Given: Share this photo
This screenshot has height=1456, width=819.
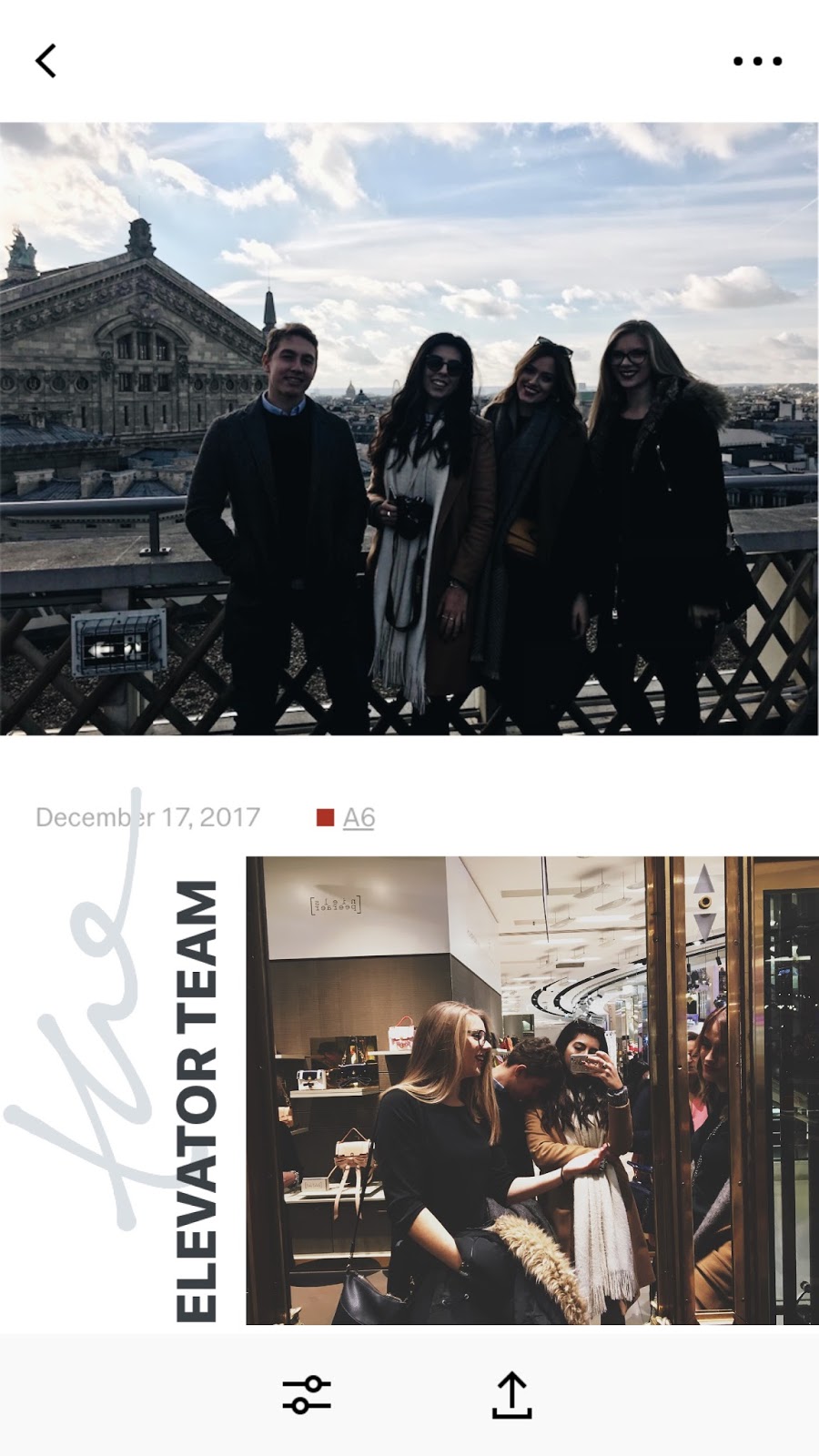Looking at the screenshot, I should point(511,1394).
